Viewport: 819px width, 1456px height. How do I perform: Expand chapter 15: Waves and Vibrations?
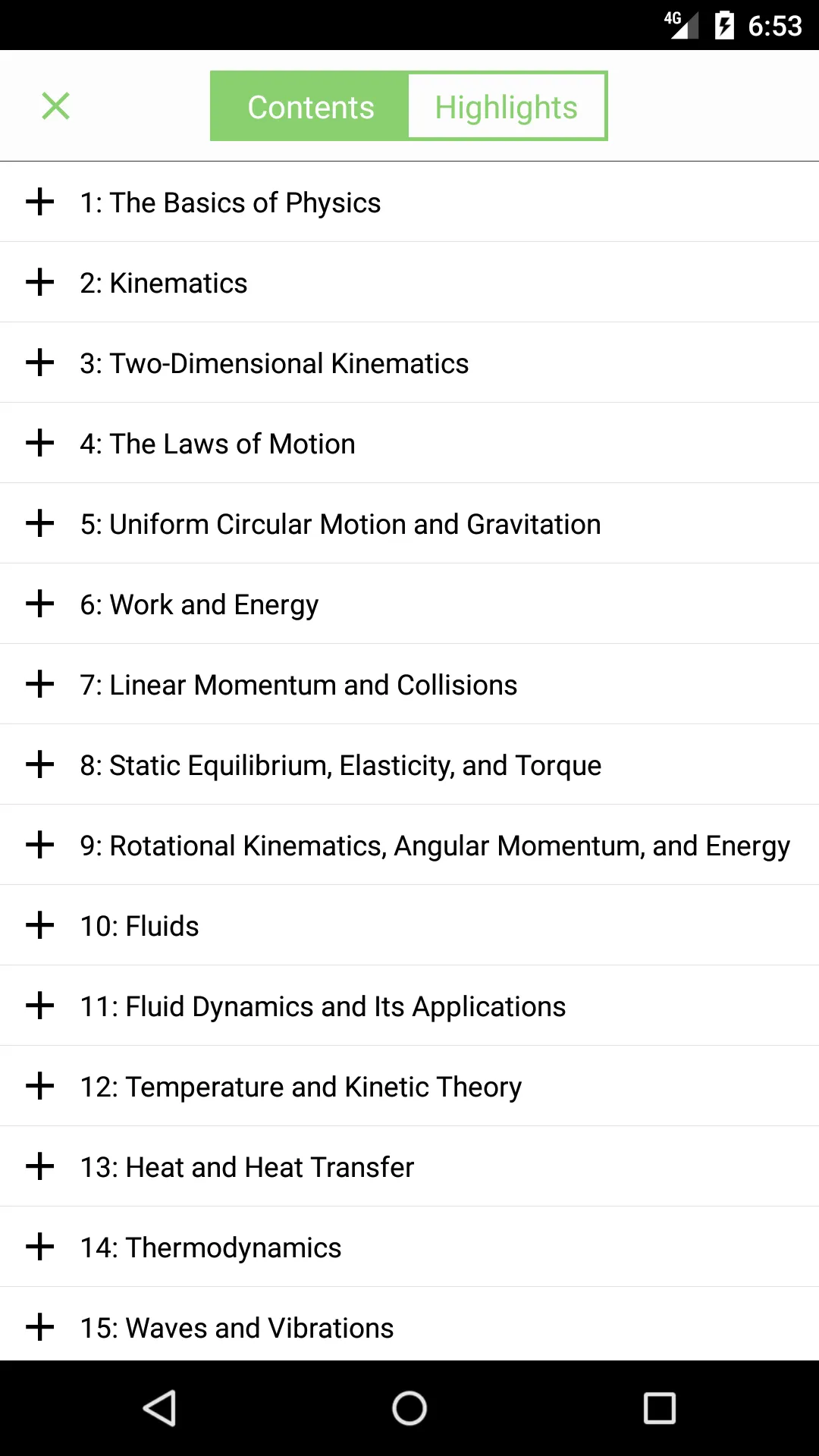click(39, 1328)
